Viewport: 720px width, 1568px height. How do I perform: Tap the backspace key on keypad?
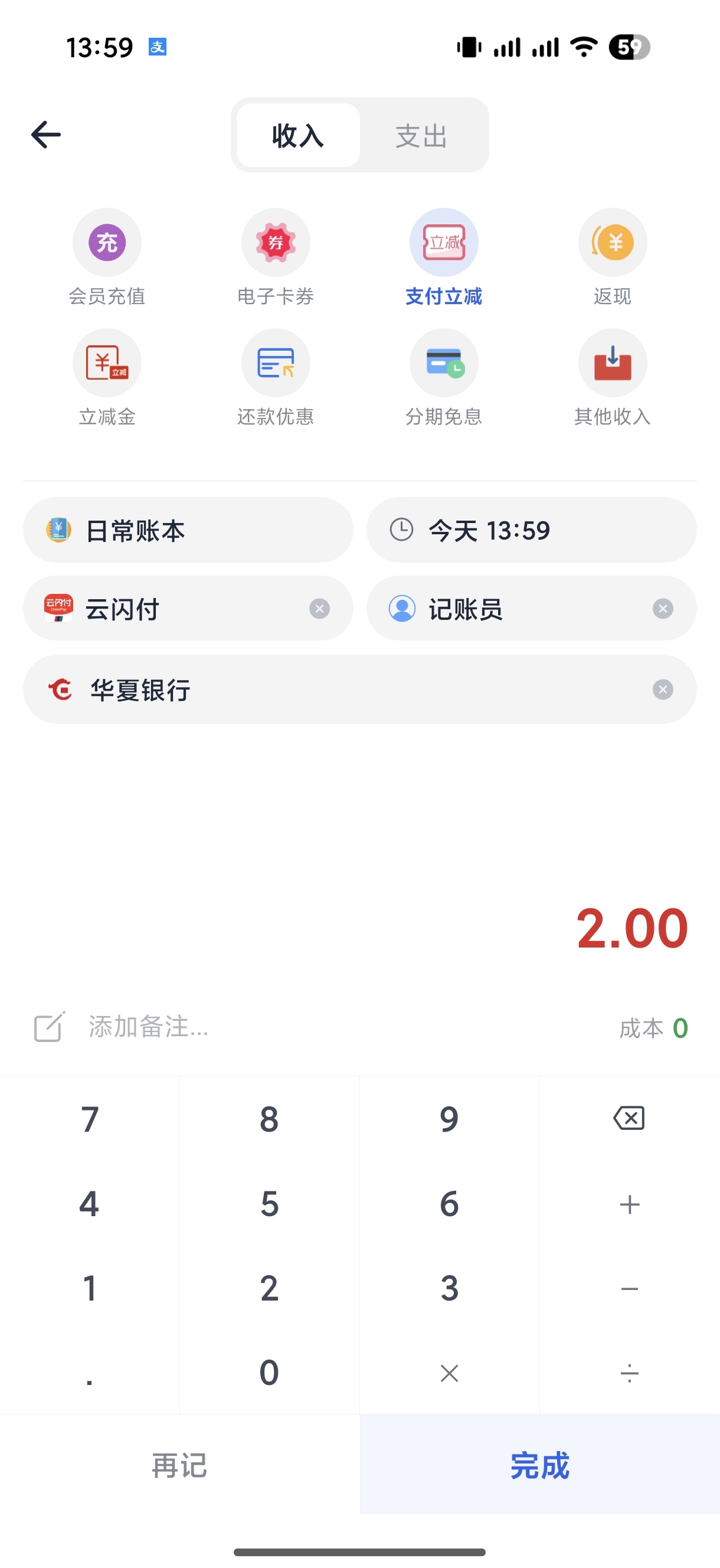point(629,1117)
